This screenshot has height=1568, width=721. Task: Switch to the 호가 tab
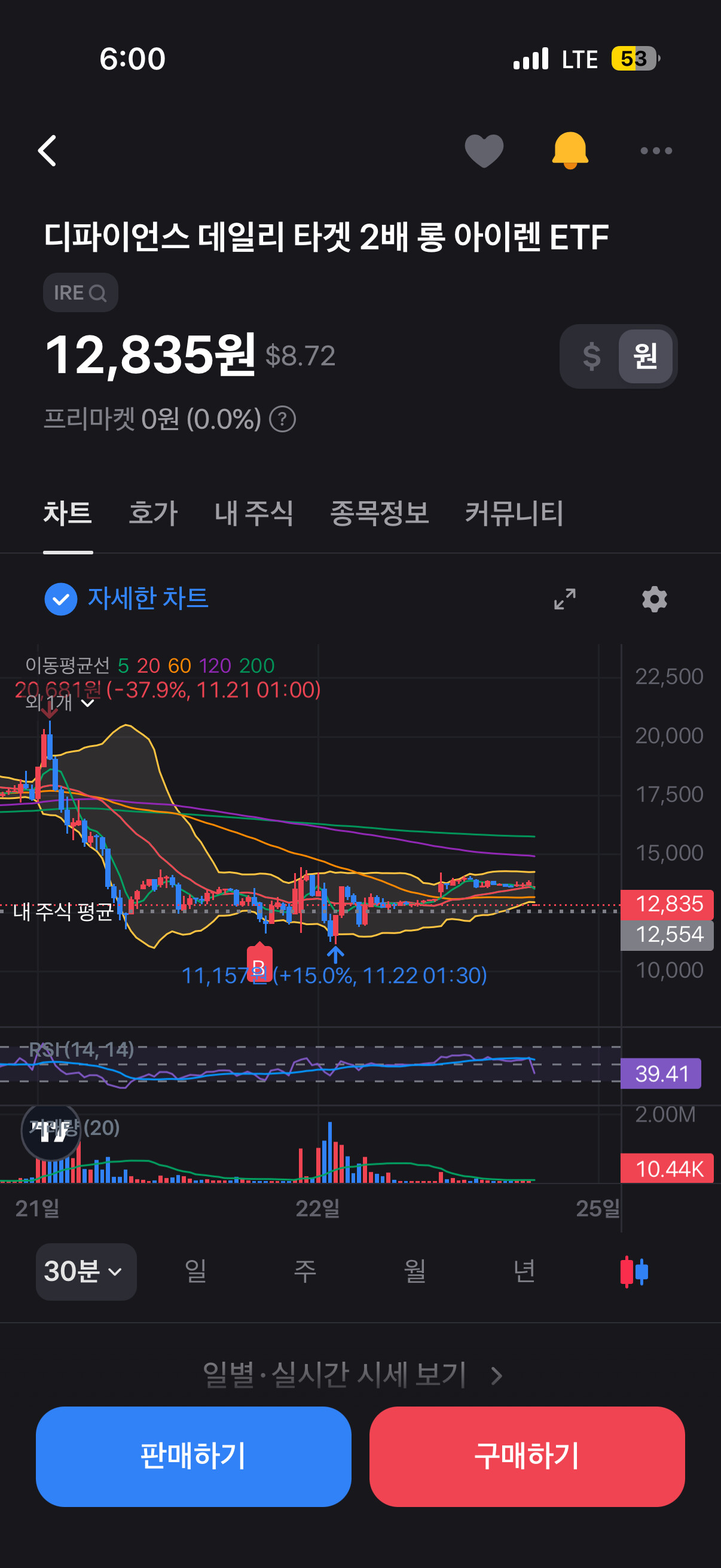(x=152, y=513)
